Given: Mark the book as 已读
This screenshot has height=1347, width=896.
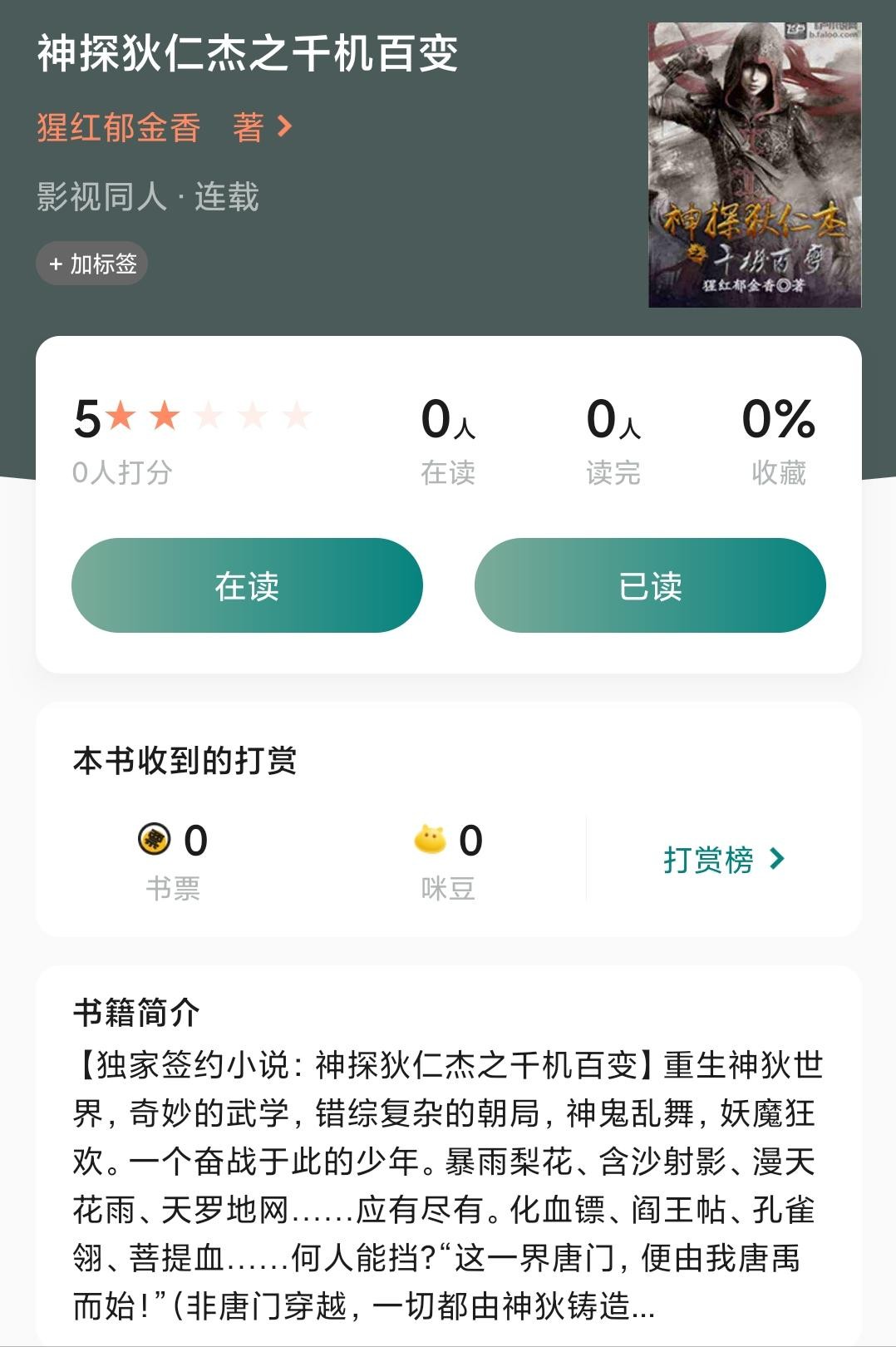Looking at the screenshot, I should point(650,585).
